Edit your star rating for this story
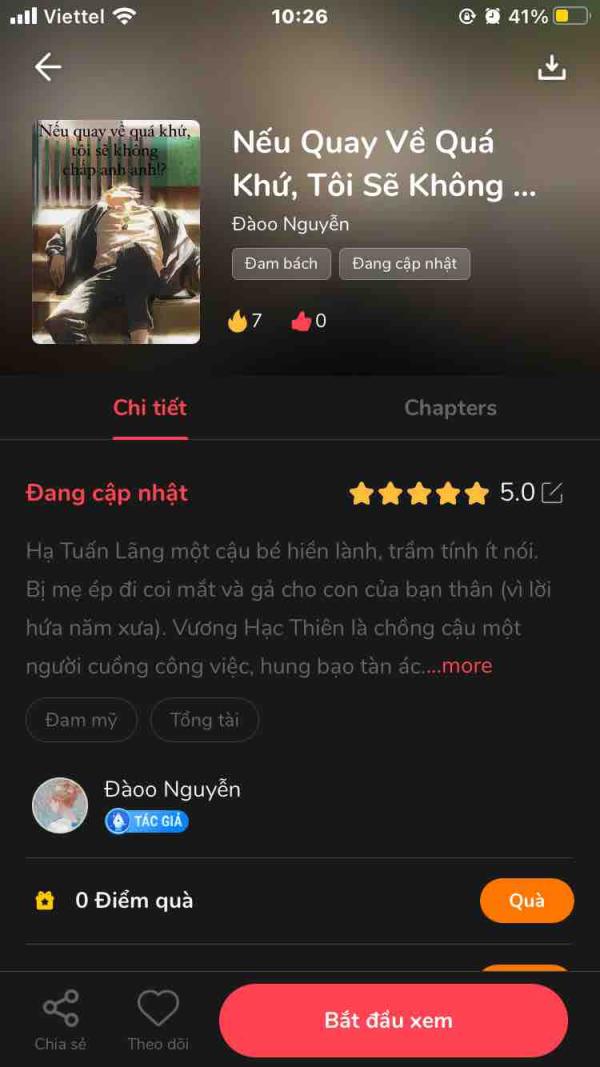This screenshot has width=600, height=1067. (552, 493)
